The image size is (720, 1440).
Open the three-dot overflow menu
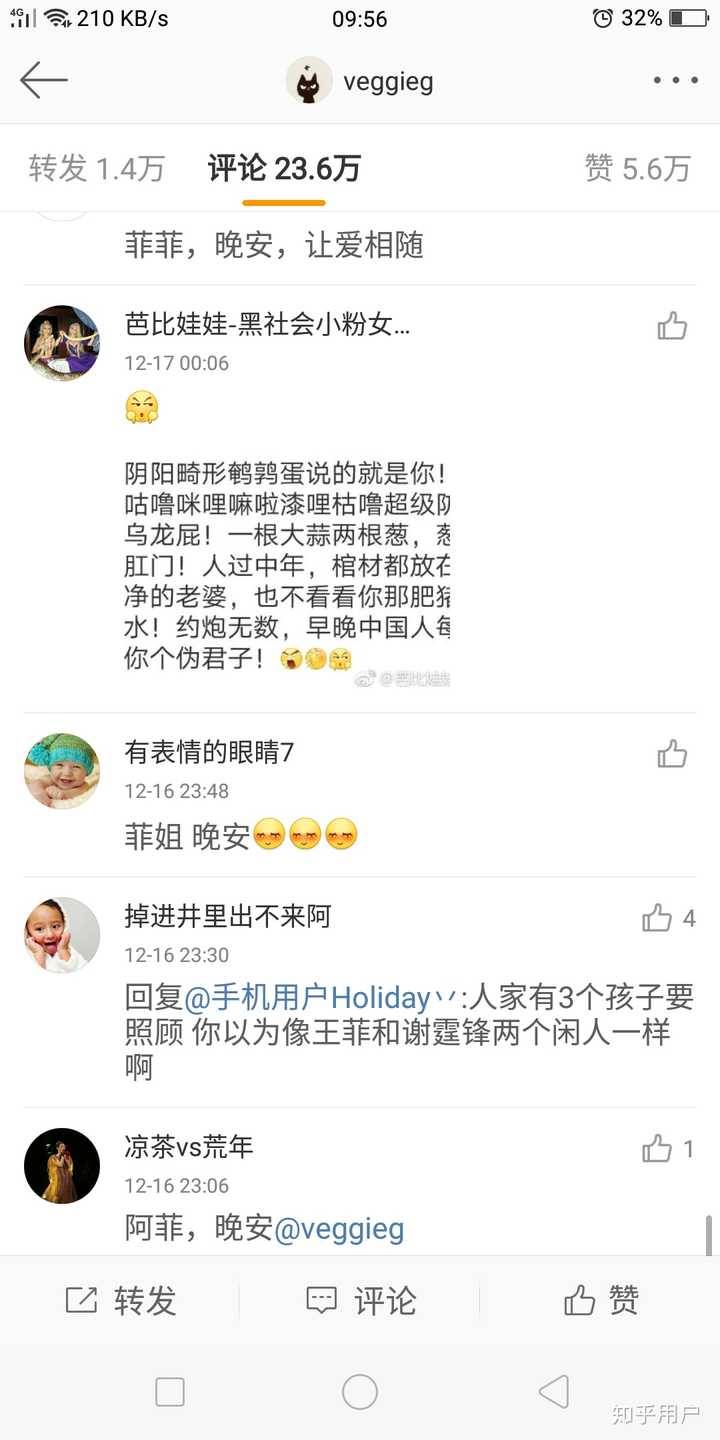click(675, 81)
